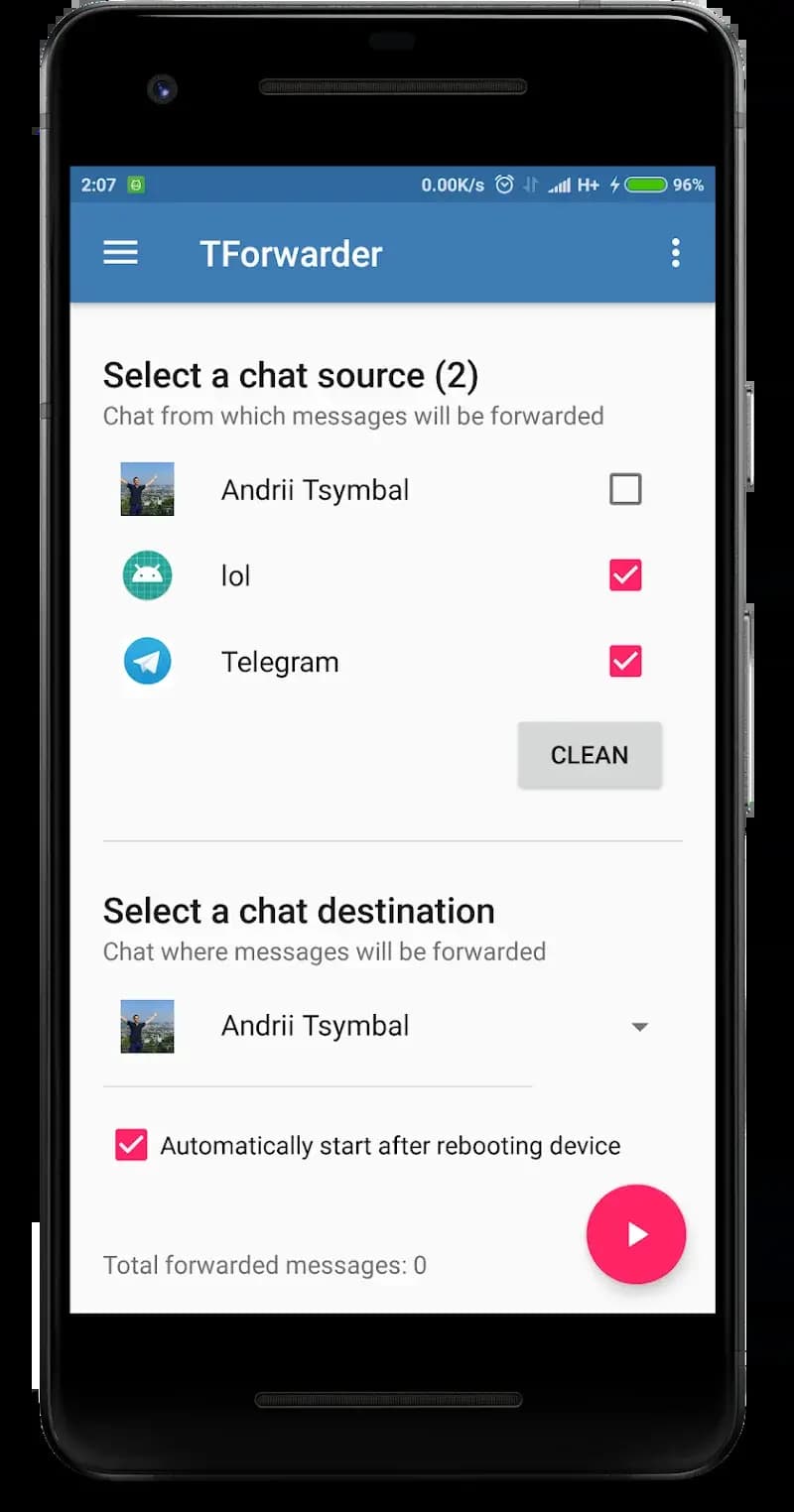The height and width of the screenshot is (1512, 794).
Task: Open the hamburger drawer menu
Action: click(x=120, y=253)
